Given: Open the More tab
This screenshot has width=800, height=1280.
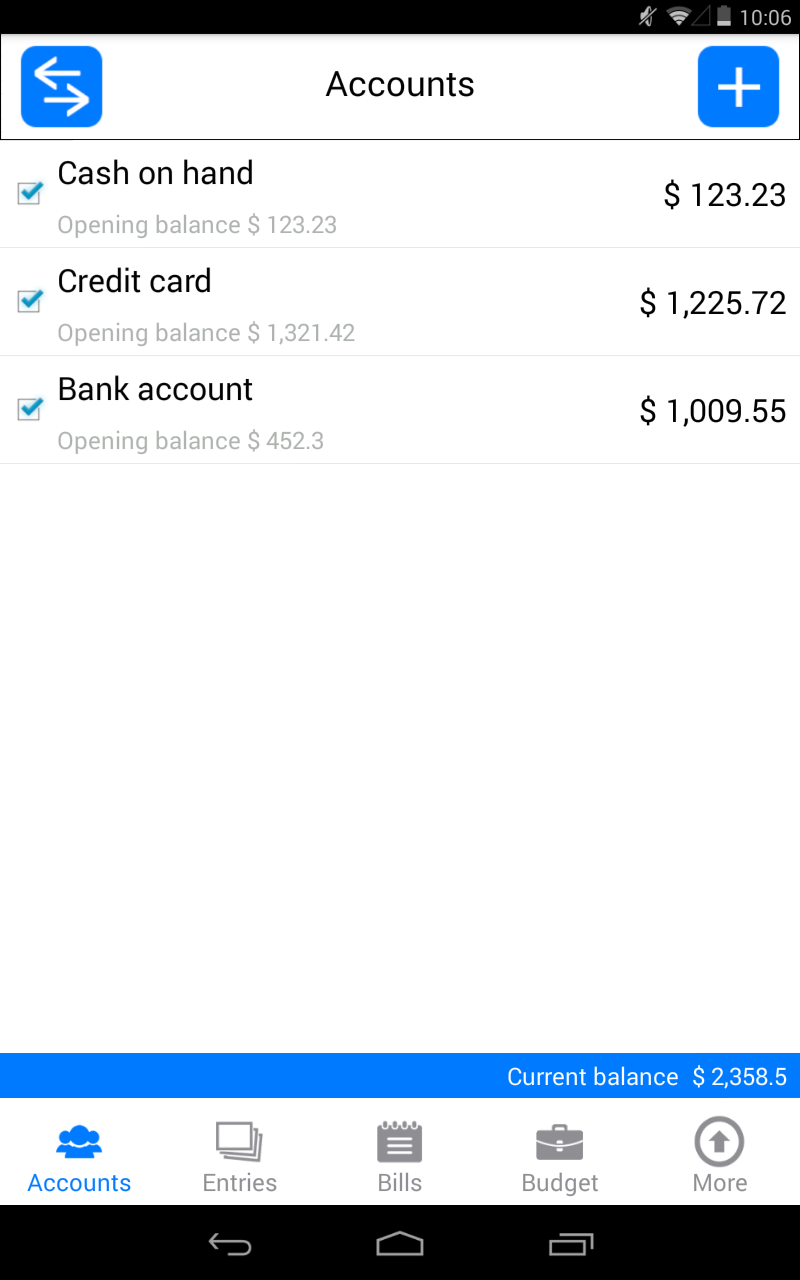Looking at the screenshot, I should [720, 1157].
